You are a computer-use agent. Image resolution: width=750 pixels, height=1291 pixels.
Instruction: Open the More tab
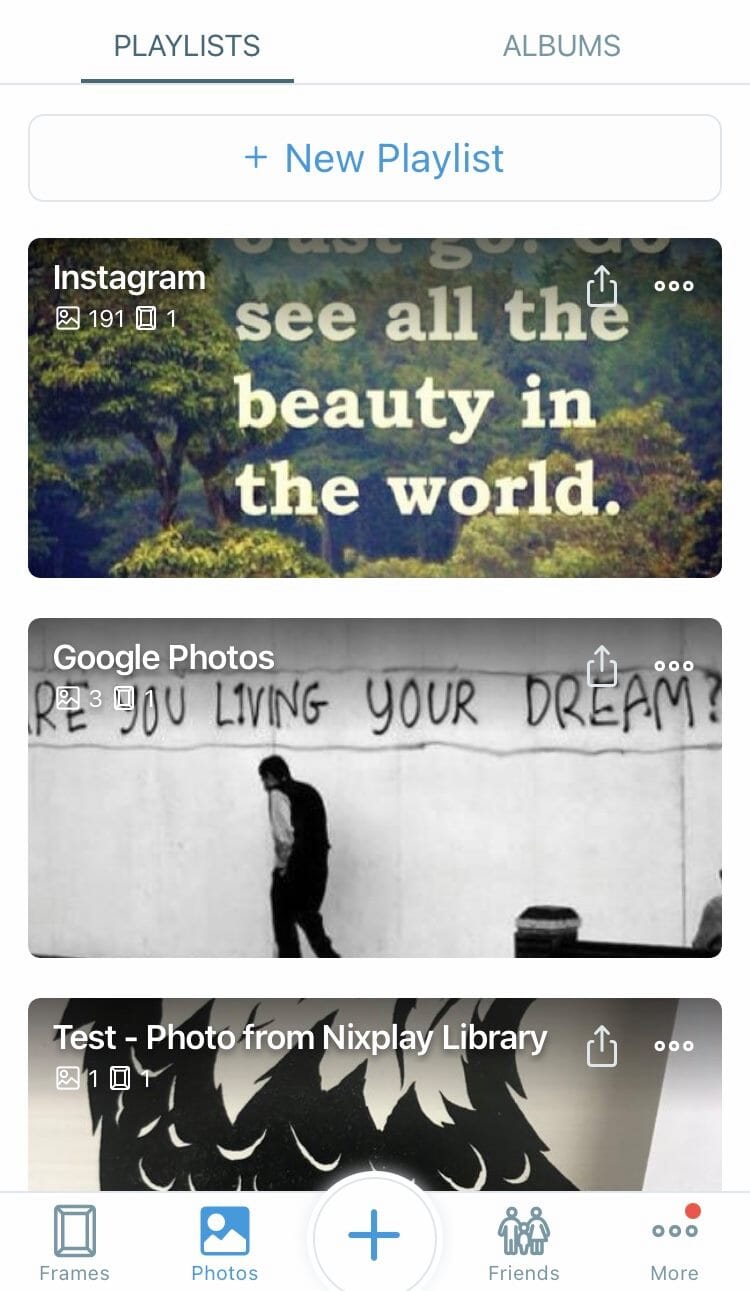tap(675, 1243)
